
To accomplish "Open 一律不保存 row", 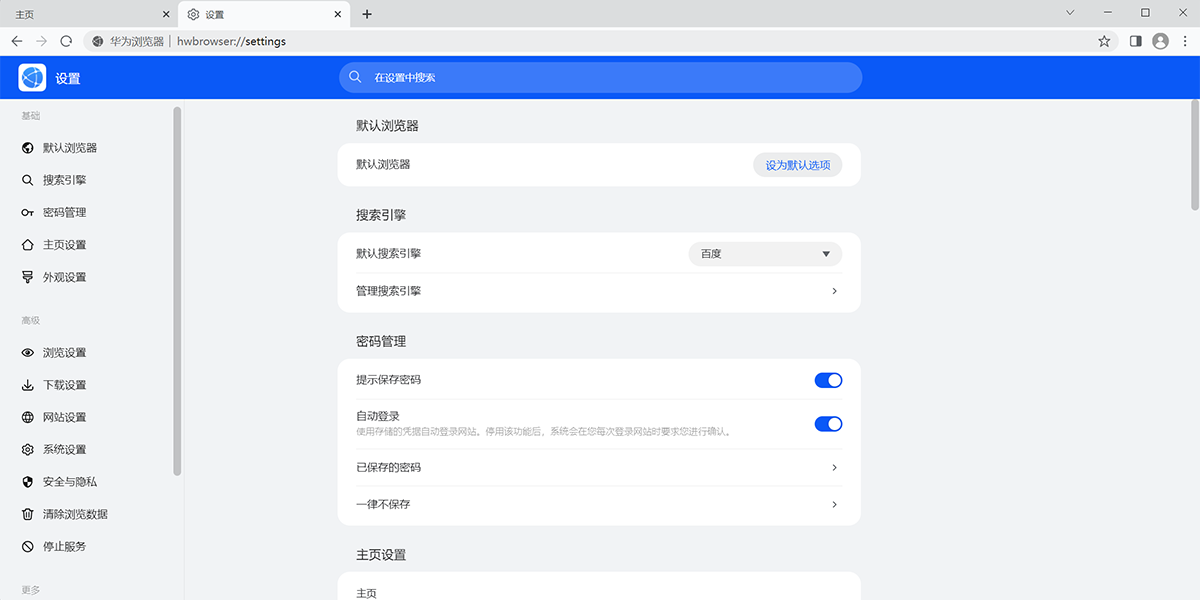I will 598,504.
